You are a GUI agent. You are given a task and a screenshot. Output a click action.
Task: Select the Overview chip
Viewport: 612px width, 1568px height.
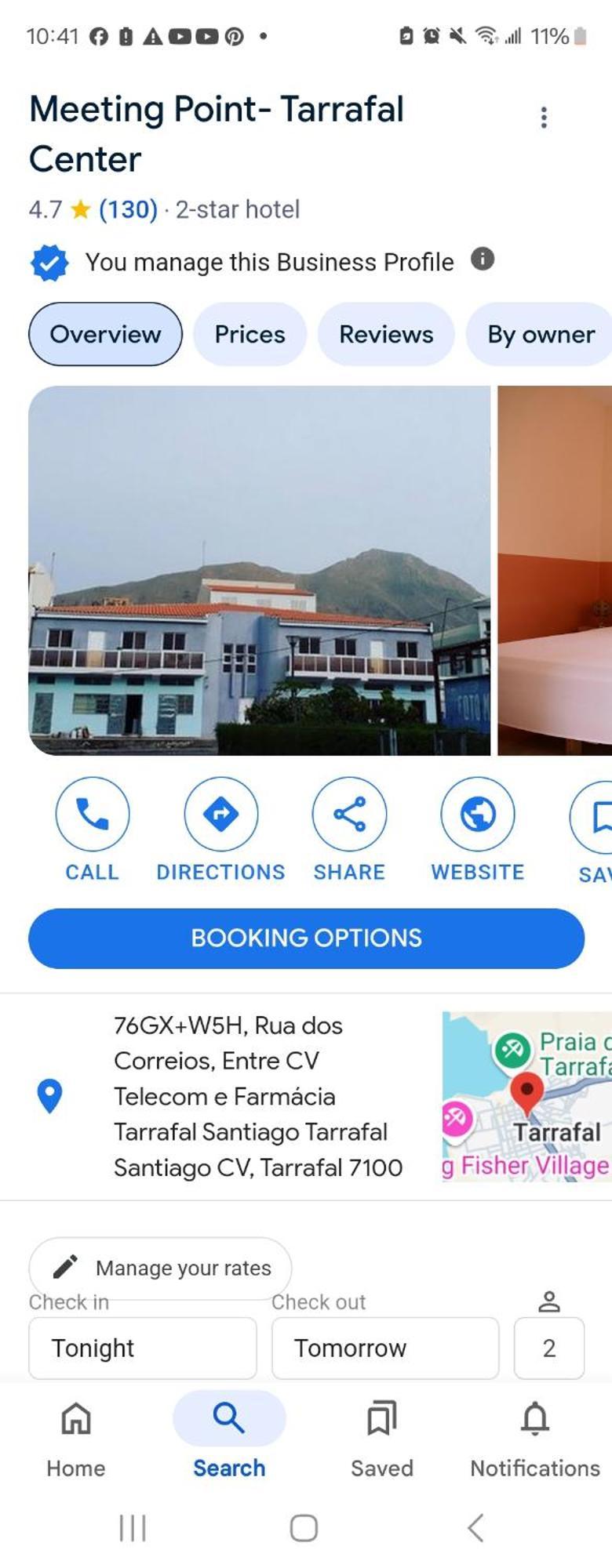(105, 334)
